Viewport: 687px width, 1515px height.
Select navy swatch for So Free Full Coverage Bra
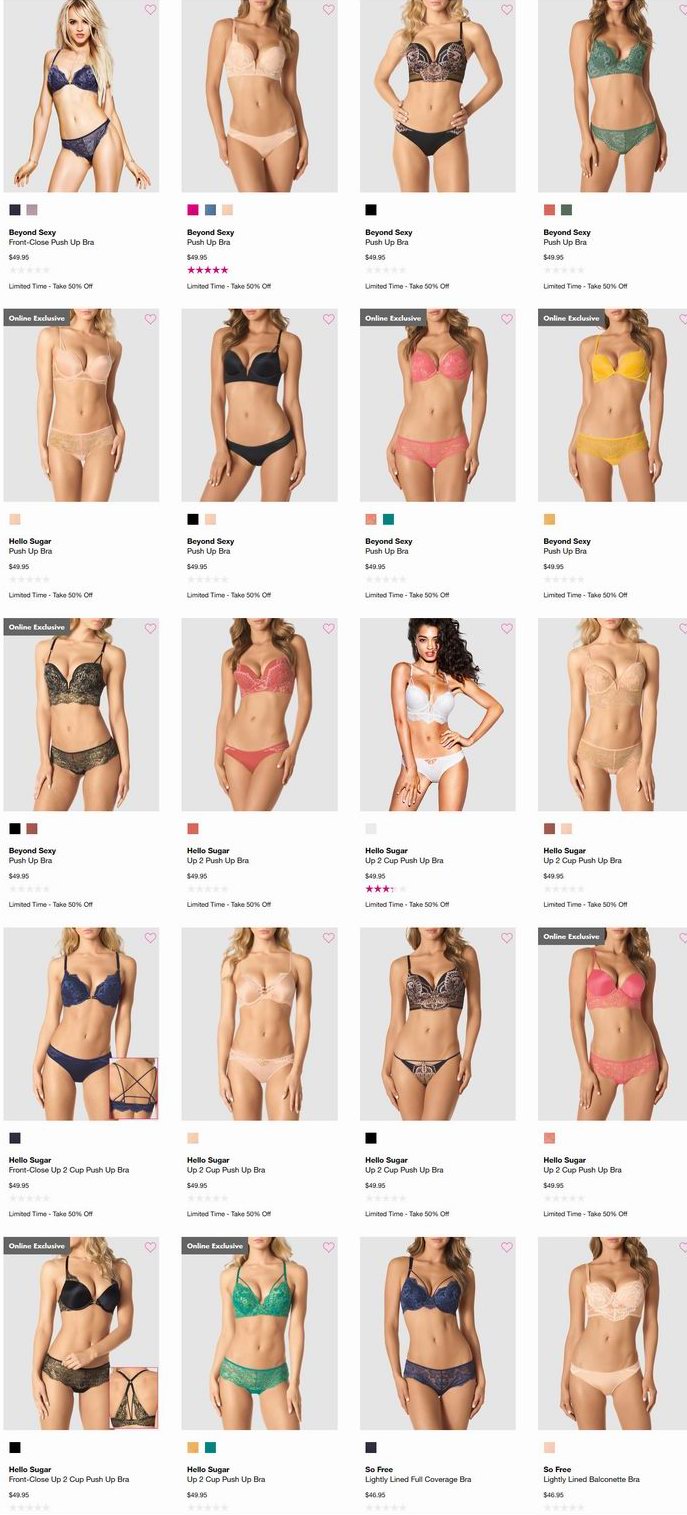(371, 1447)
